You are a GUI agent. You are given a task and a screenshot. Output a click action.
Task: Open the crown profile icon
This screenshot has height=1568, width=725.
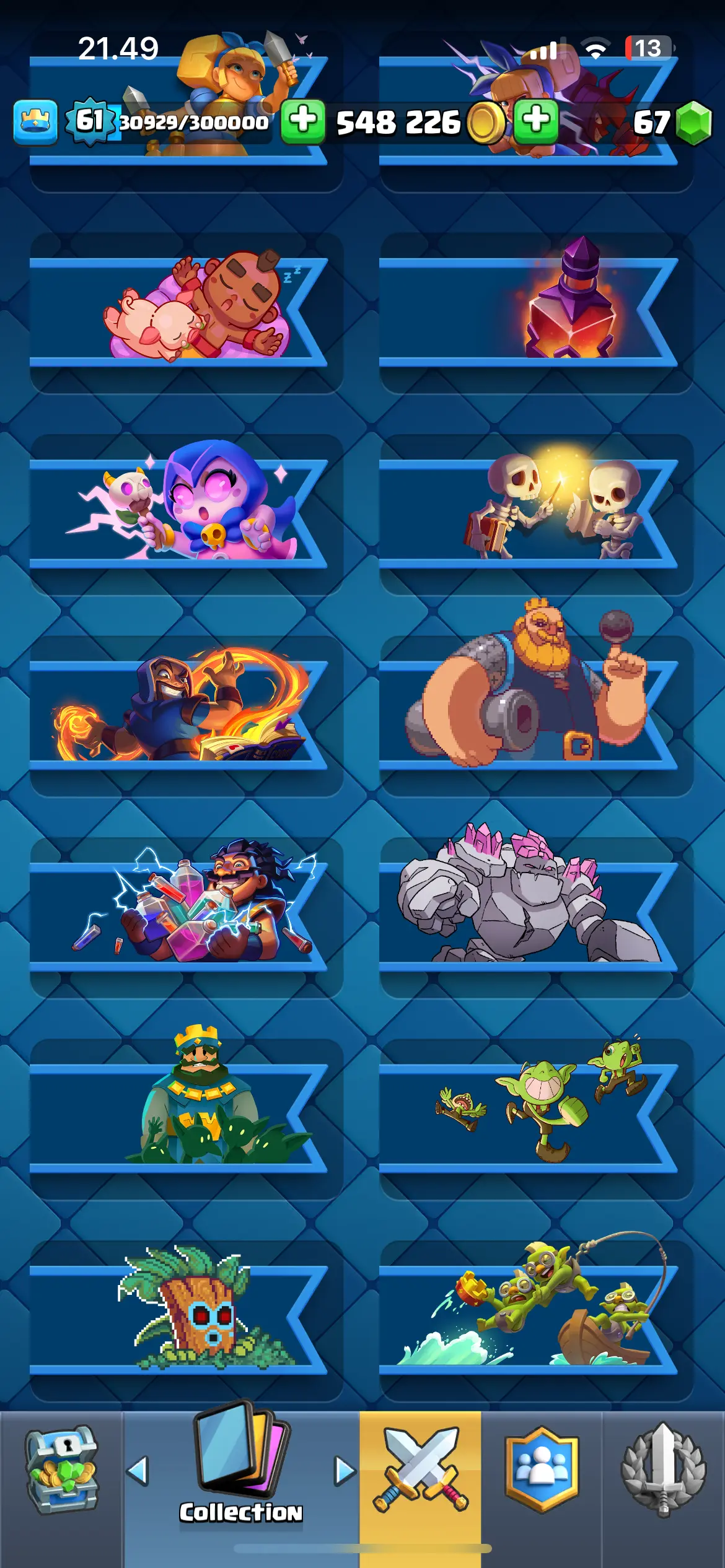pyautogui.click(x=35, y=121)
